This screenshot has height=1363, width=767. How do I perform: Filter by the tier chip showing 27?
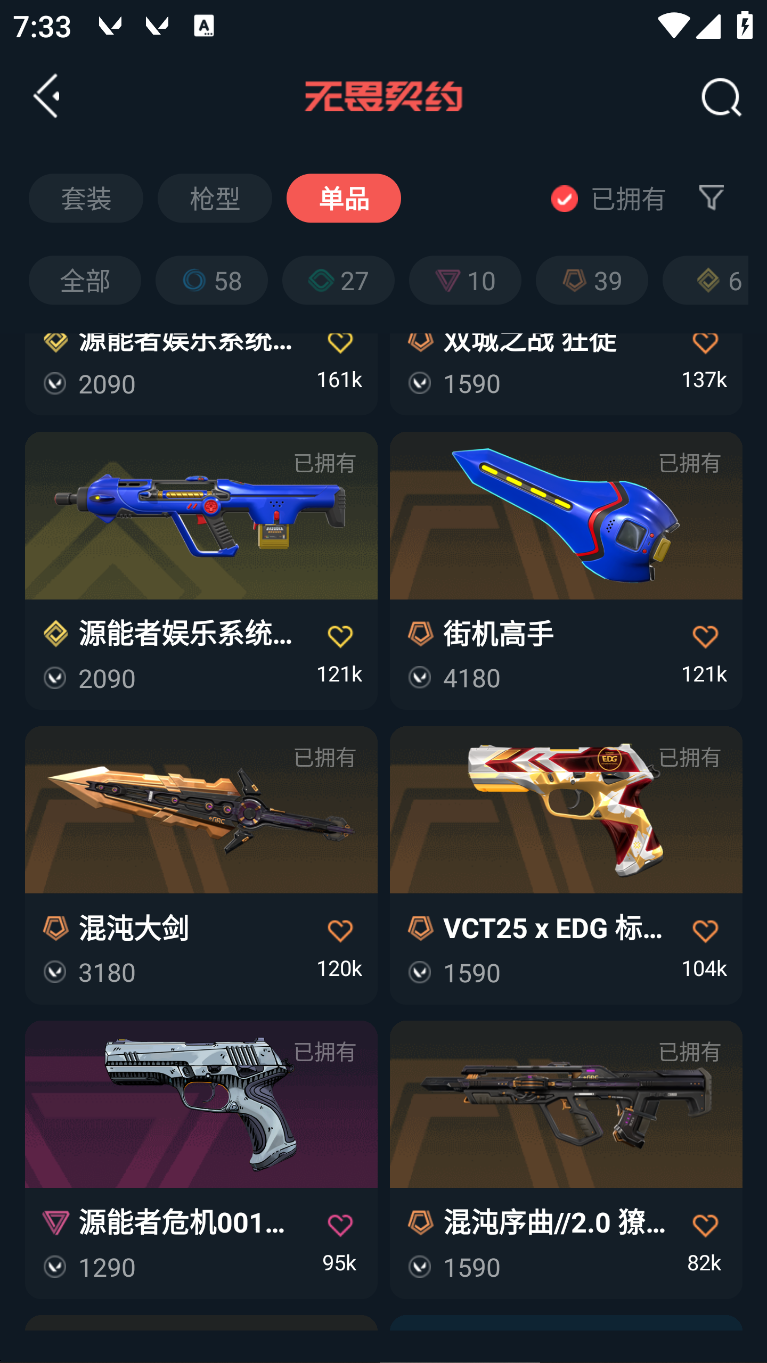pos(338,281)
